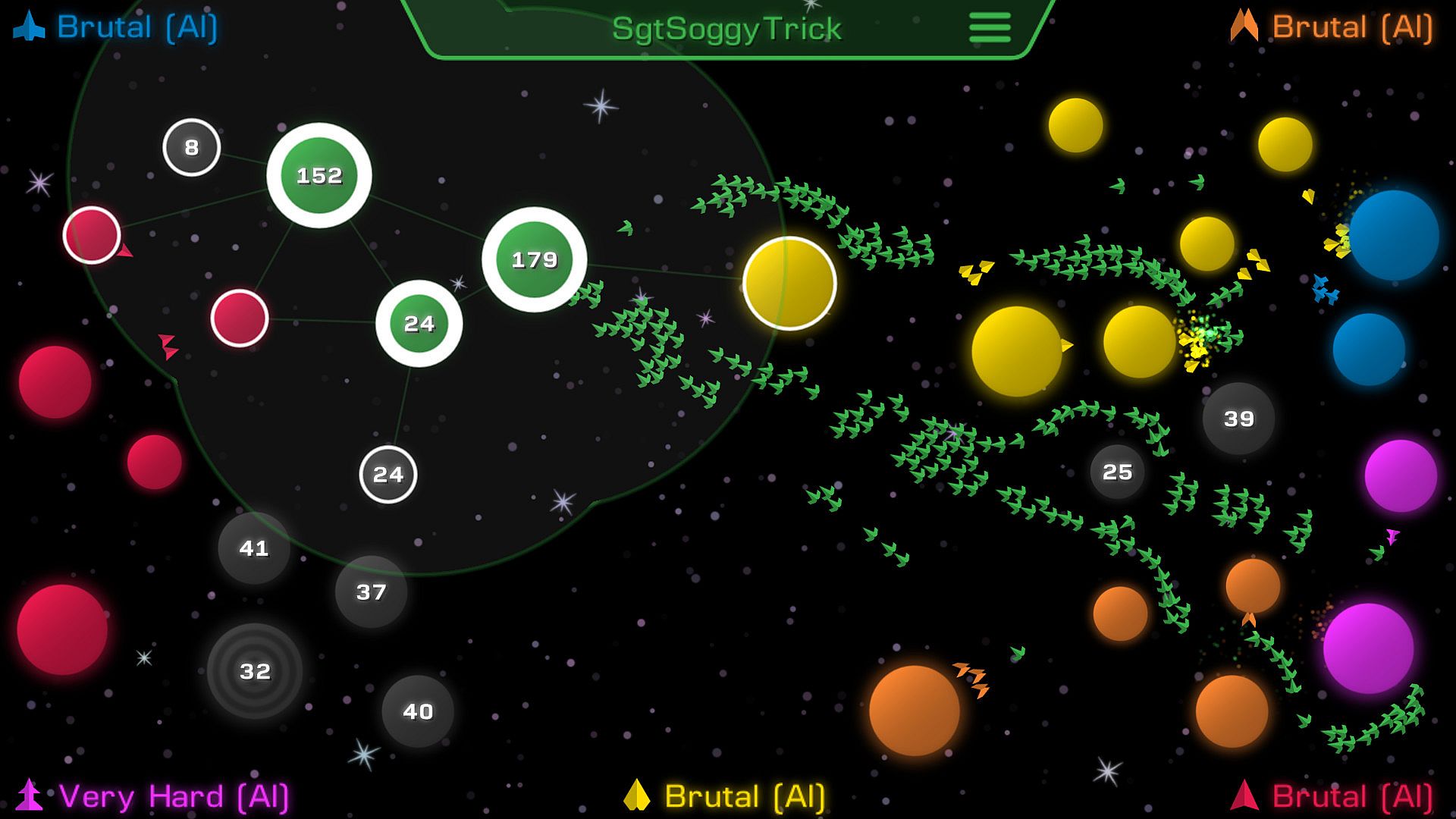Target the neutral planet showing 40

[418, 711]
